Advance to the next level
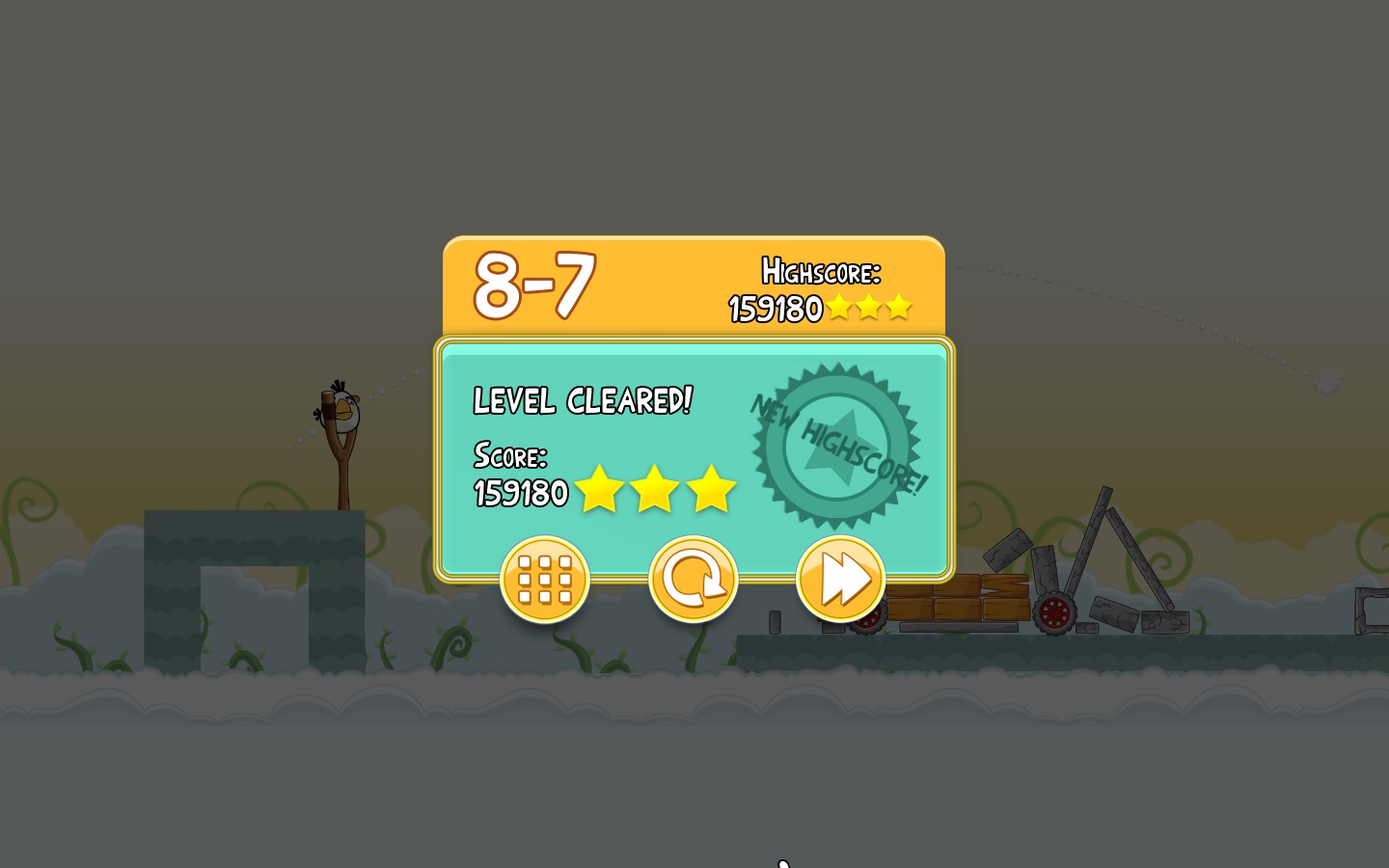Image resolution: width=1389 pixels, height=868 pixels. point(840,580)
